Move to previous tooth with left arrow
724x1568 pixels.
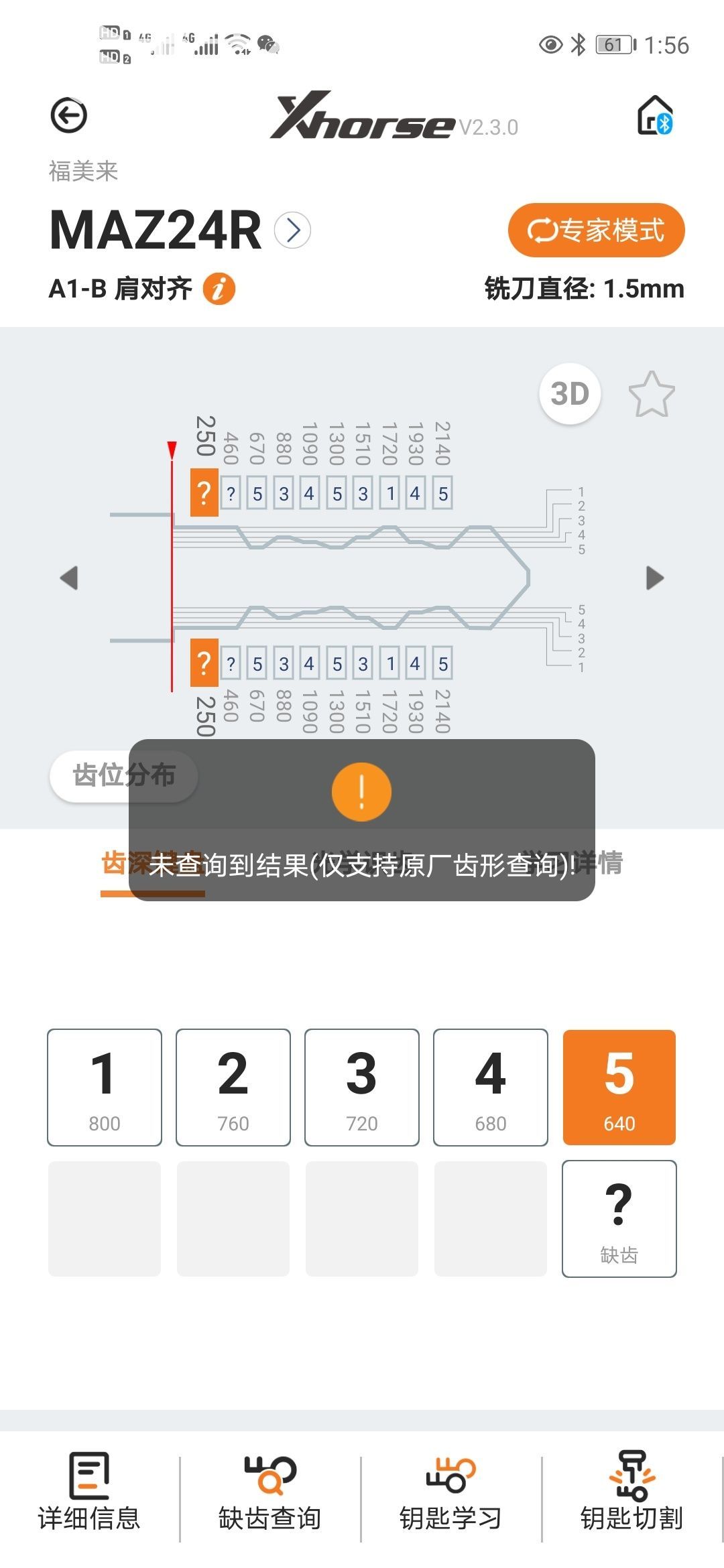69,578
